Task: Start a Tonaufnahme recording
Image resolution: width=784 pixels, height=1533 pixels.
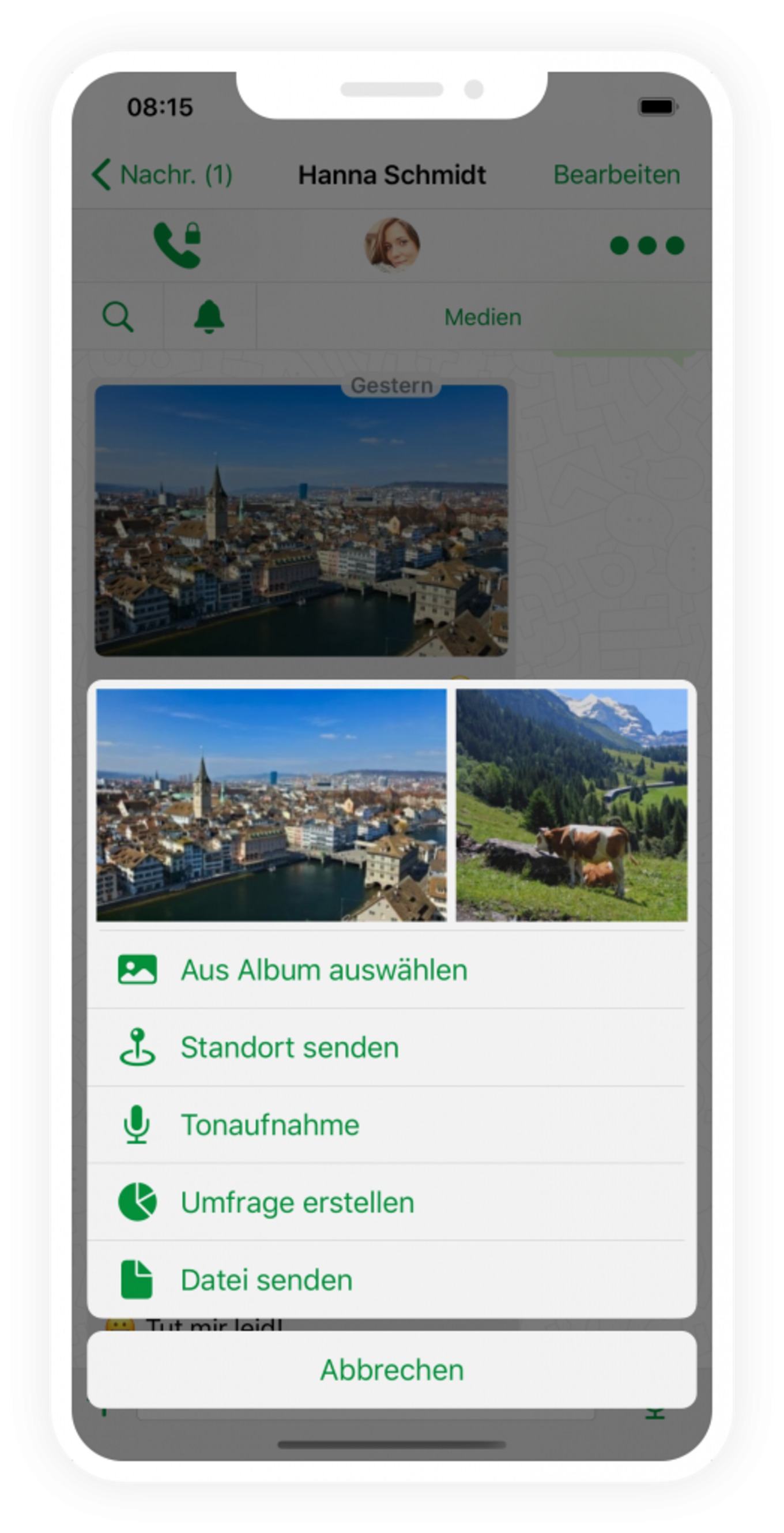Action: (392, 1124)
